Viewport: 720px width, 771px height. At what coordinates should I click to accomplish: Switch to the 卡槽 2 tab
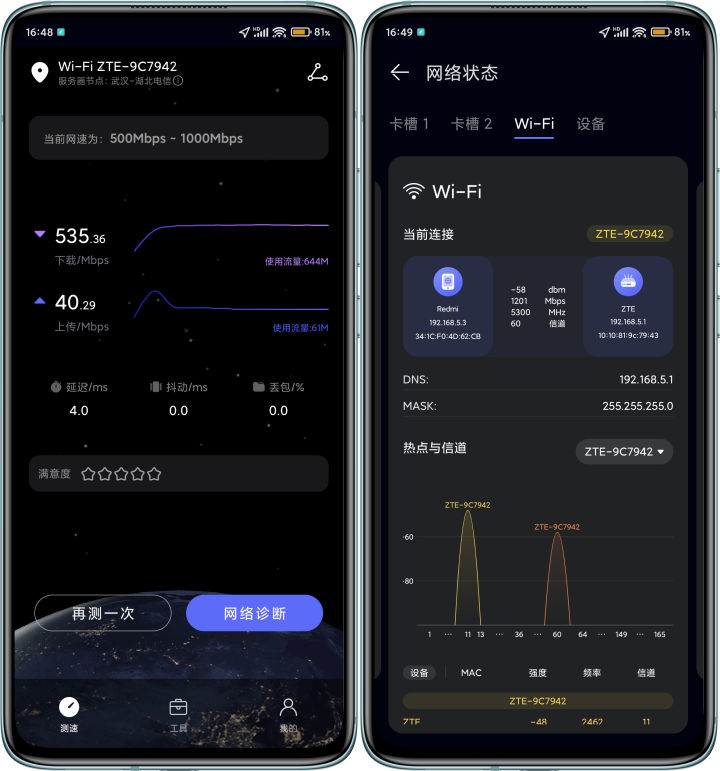[x=473, y=124]
